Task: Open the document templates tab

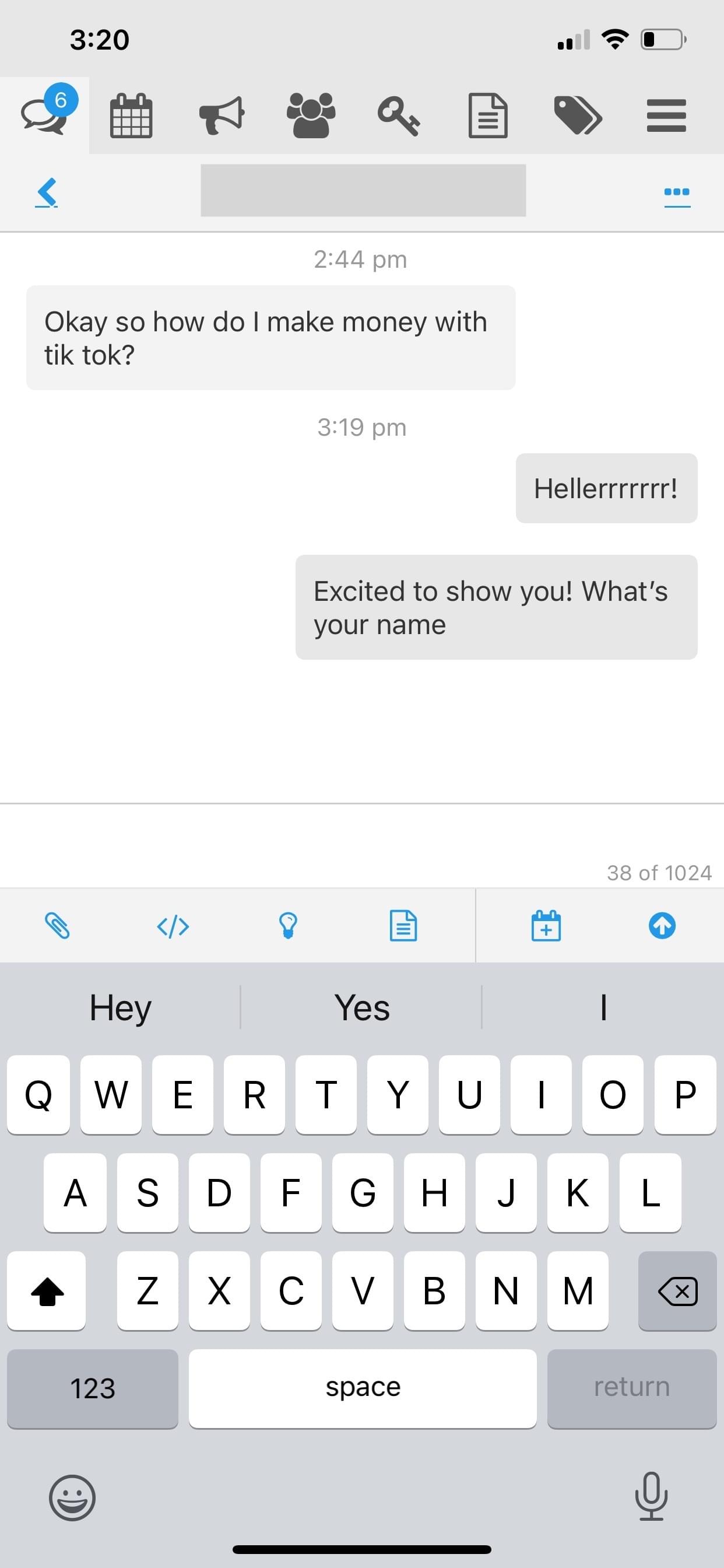Action: point(487,115)
